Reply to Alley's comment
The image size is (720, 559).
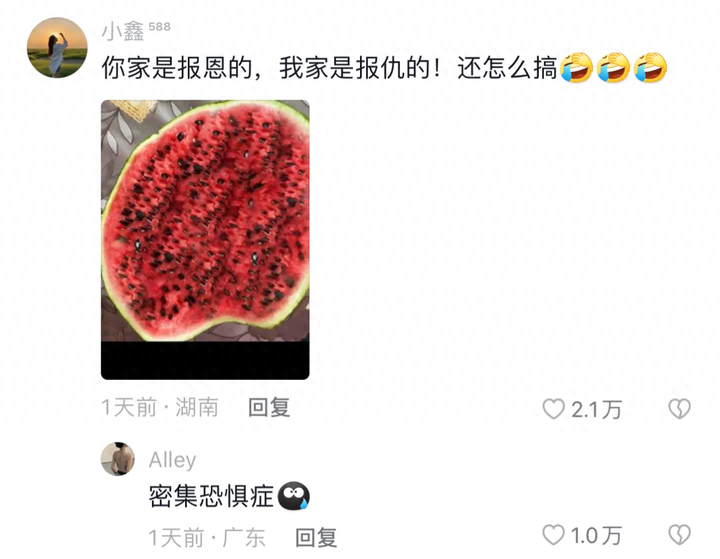pos(316,537)
